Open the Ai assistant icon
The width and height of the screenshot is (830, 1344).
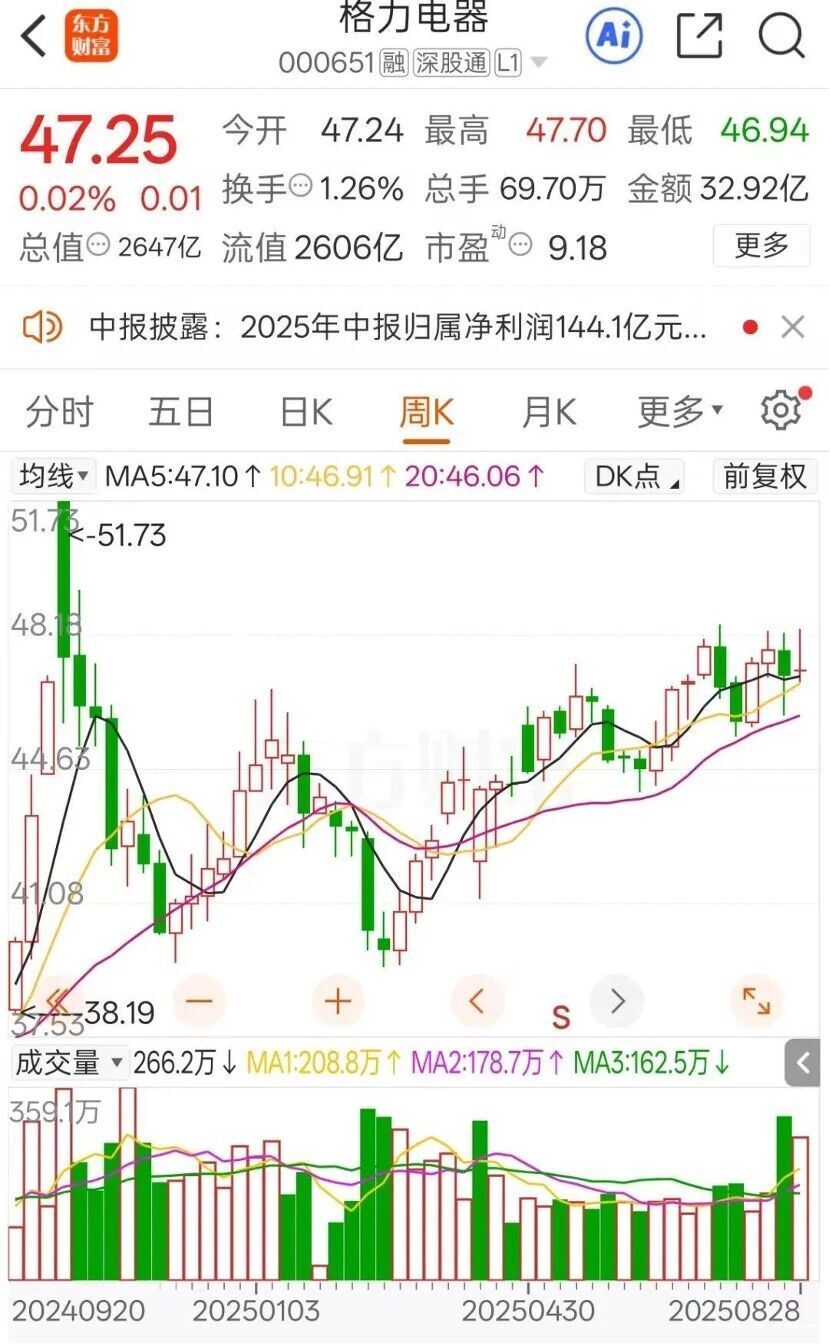point(614,33)
